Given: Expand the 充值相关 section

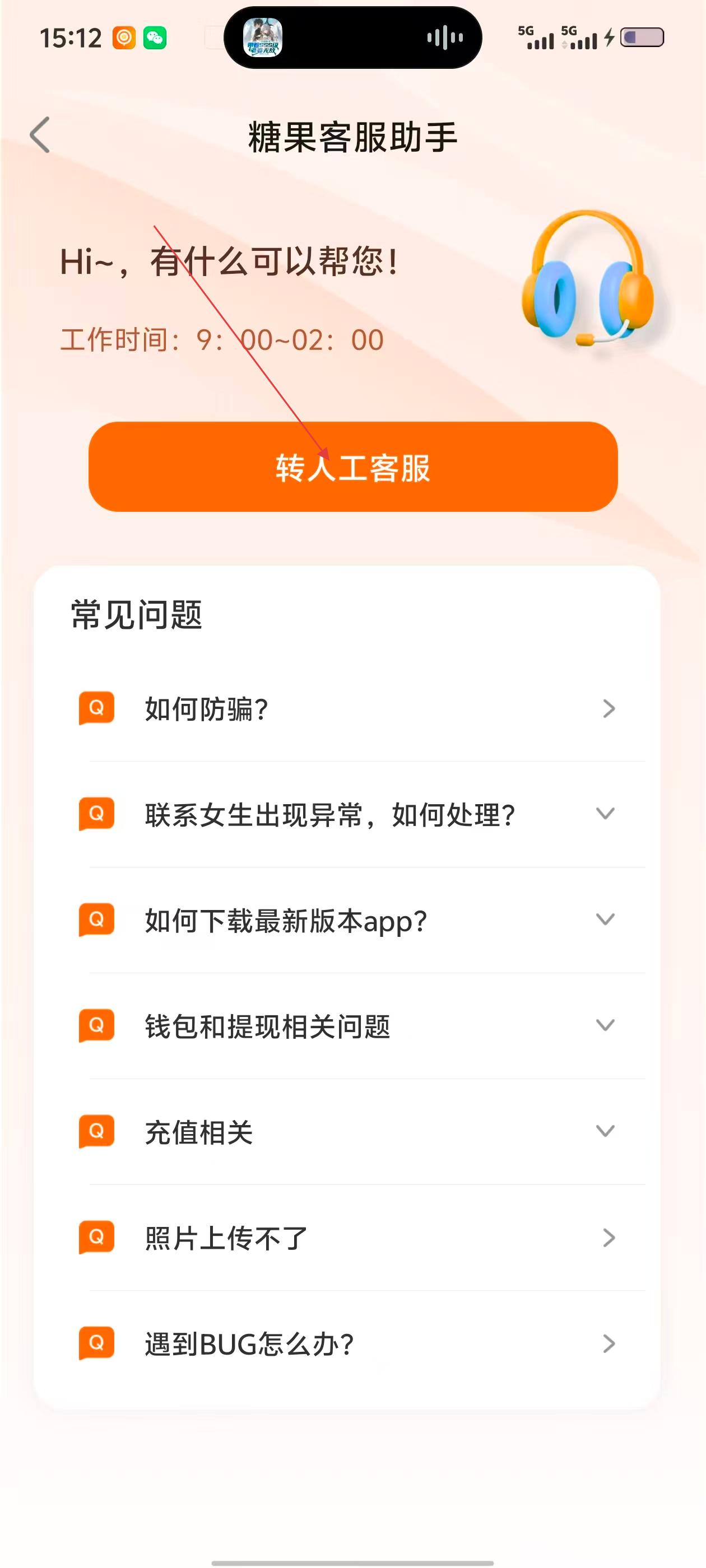Looking at the screenshot, I should [x=347, y=1132].
